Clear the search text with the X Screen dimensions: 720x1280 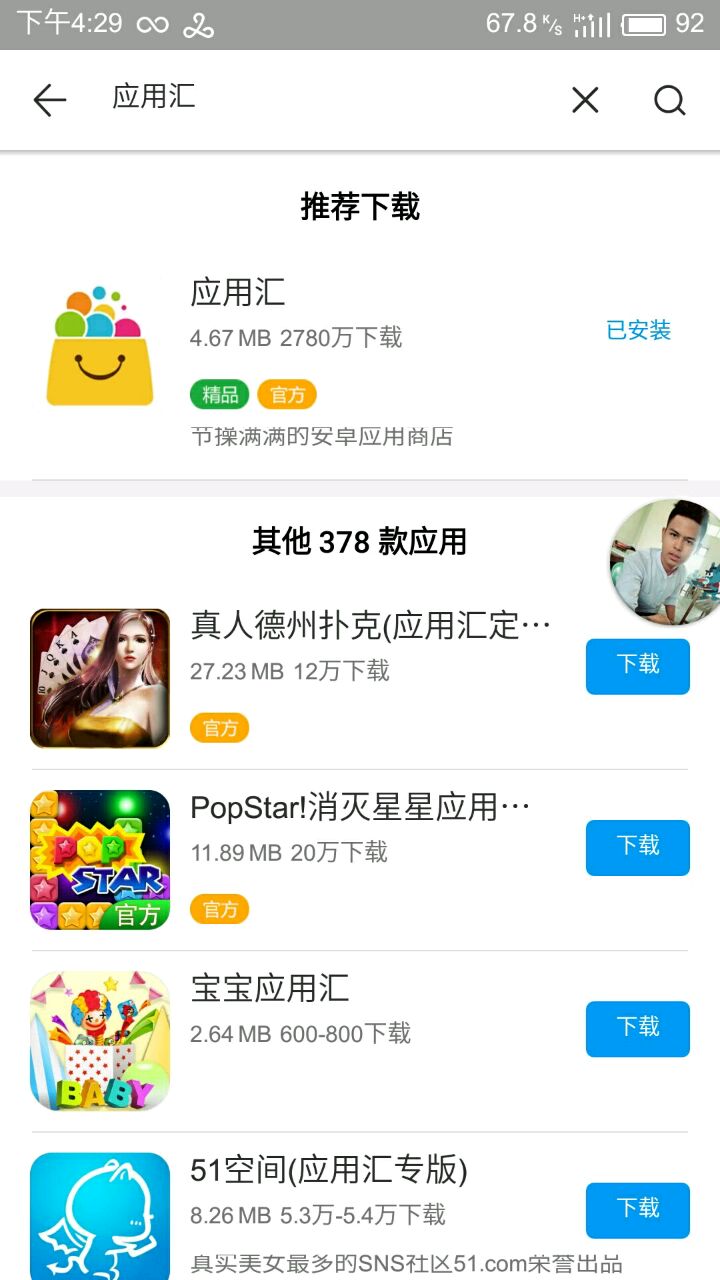click(x=585, y=100)
